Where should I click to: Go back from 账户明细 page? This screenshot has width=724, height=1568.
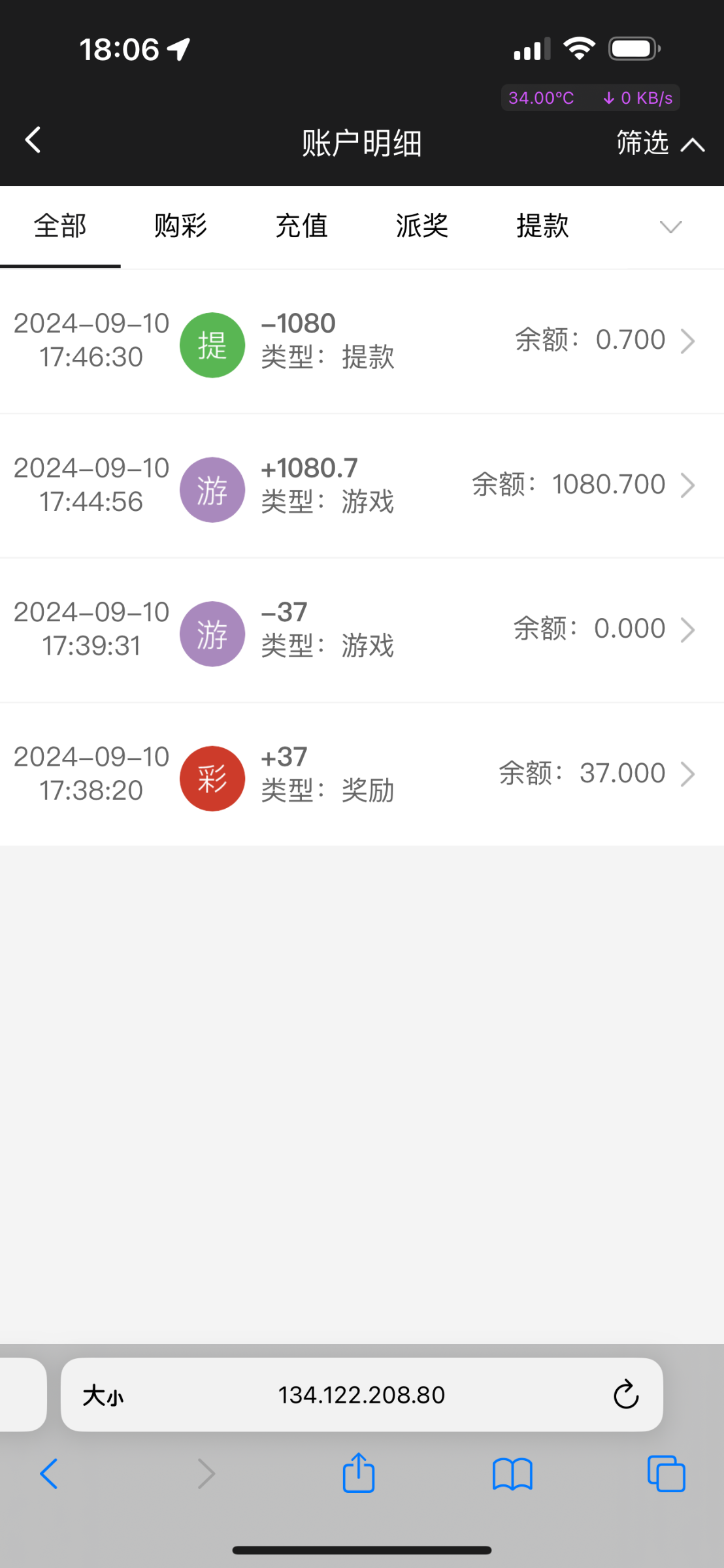33,140
